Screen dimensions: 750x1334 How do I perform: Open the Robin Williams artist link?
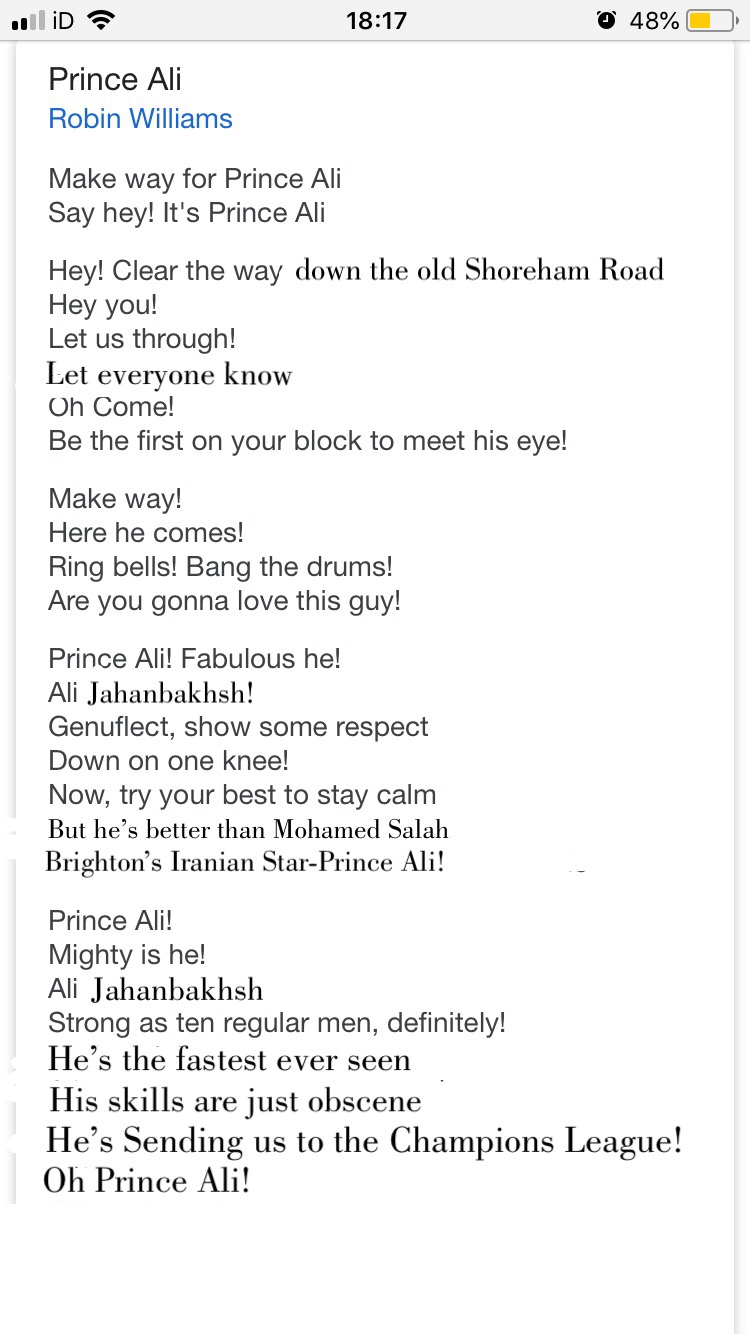click(x=140, y=119)
